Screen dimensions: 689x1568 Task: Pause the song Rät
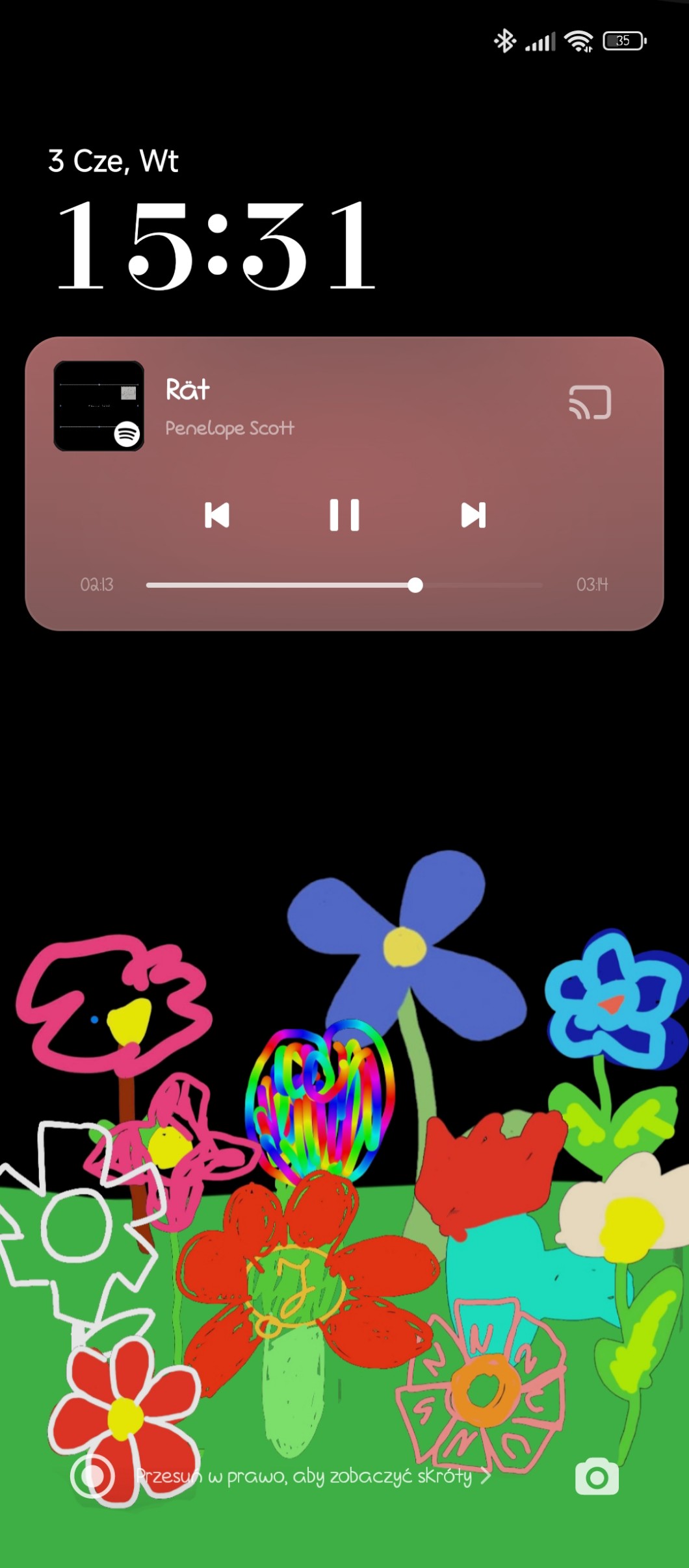coord(344,515)
